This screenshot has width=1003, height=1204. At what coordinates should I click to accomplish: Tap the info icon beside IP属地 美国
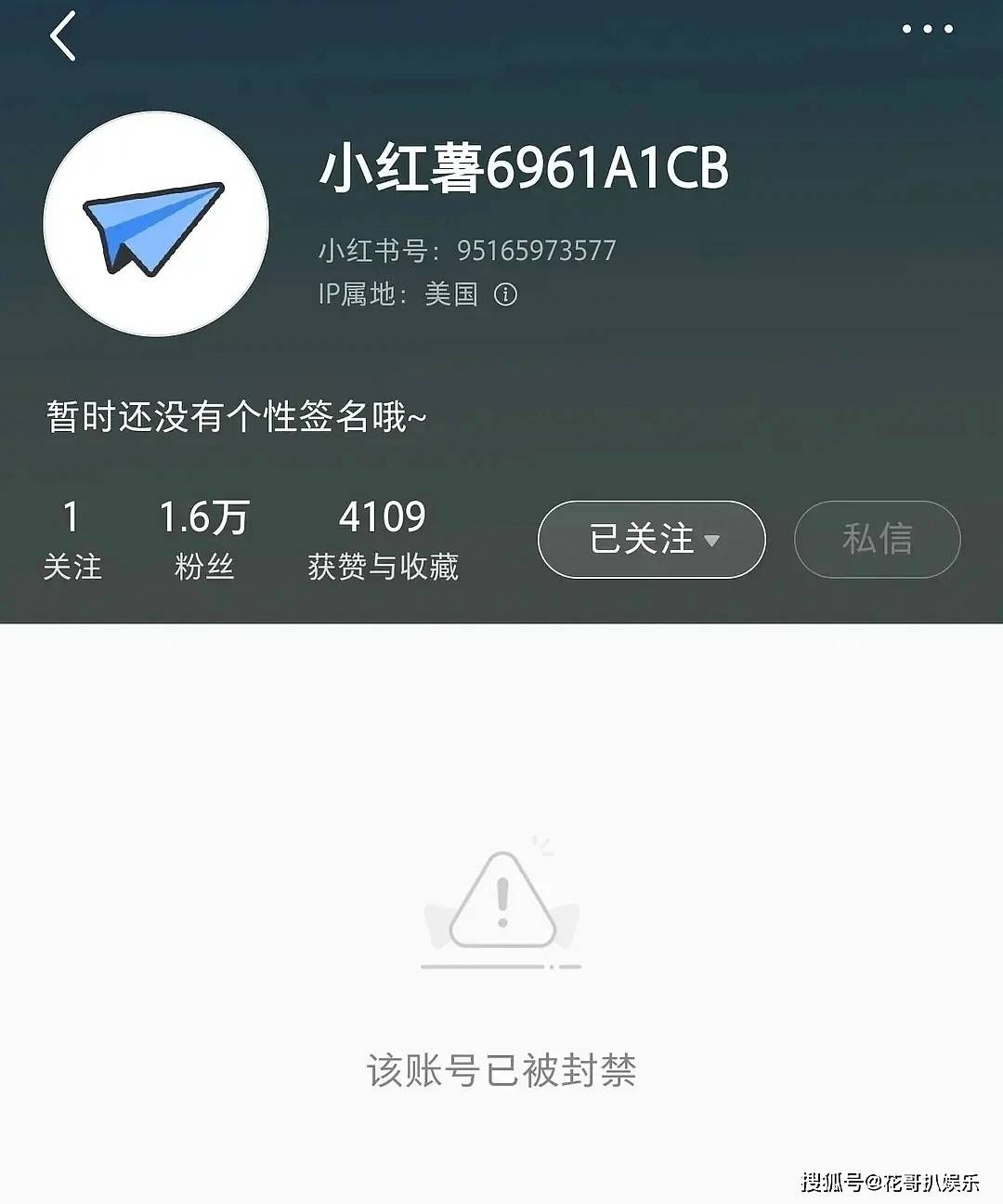pos(504,295)
